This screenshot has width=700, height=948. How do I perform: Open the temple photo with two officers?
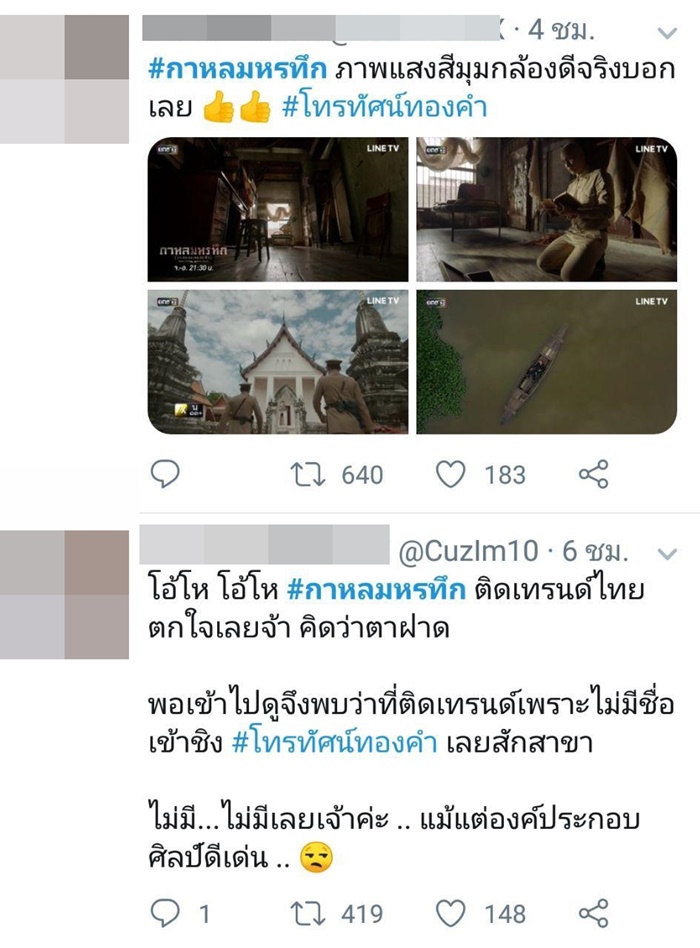278,362
